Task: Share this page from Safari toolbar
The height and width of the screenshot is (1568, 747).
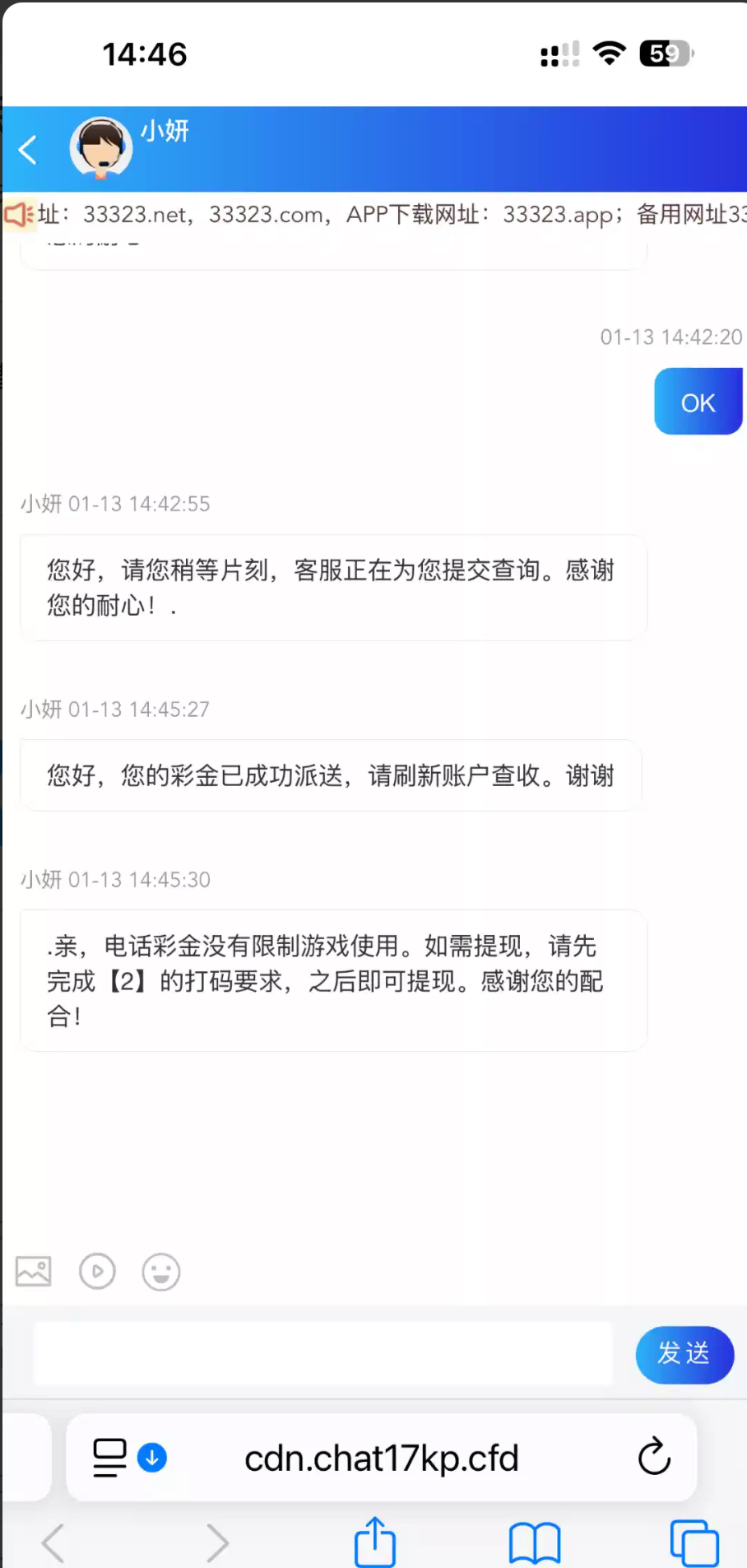Action: click(375, 1542)
